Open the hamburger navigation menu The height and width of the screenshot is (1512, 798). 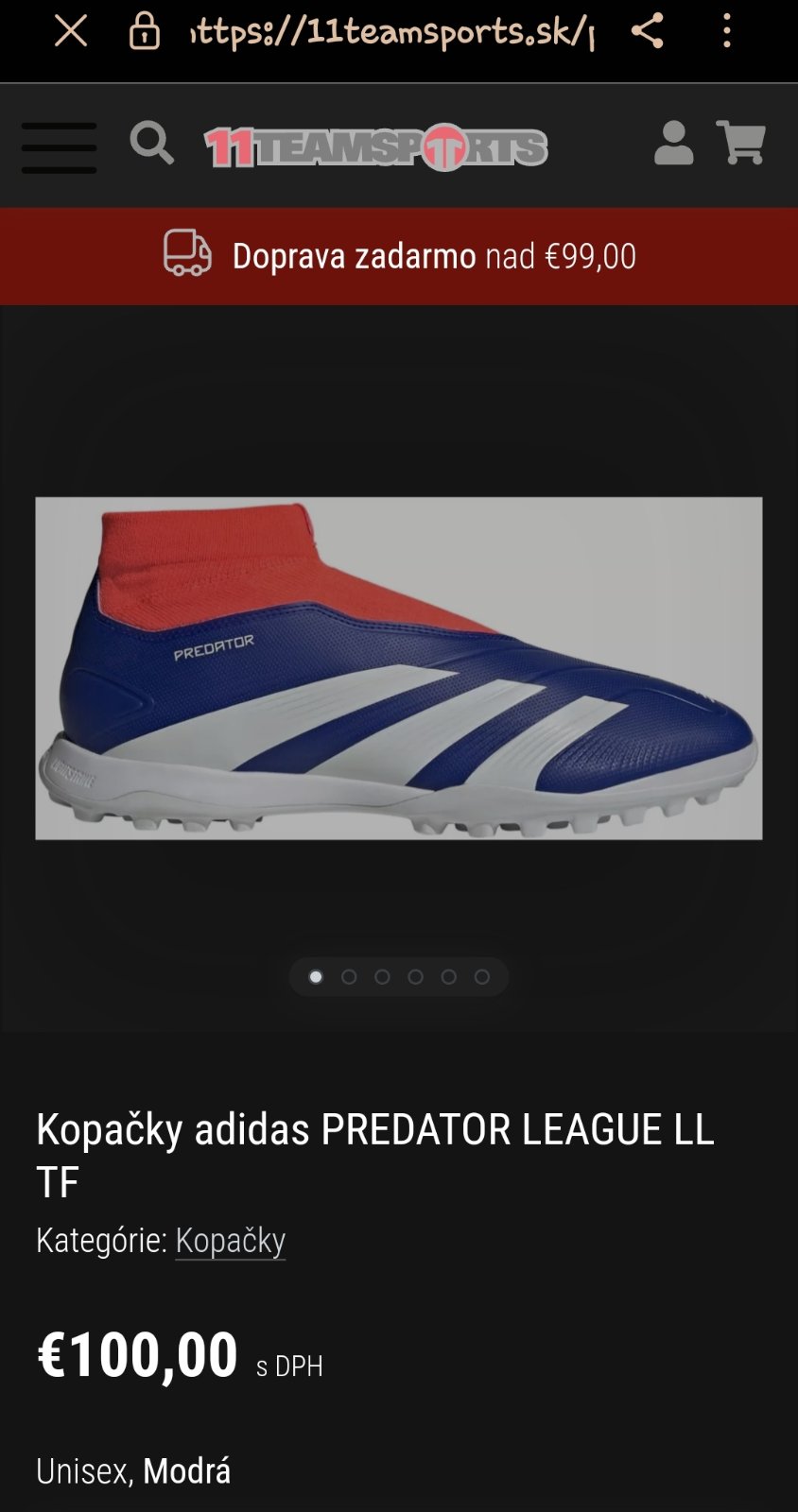click(59, 147)
